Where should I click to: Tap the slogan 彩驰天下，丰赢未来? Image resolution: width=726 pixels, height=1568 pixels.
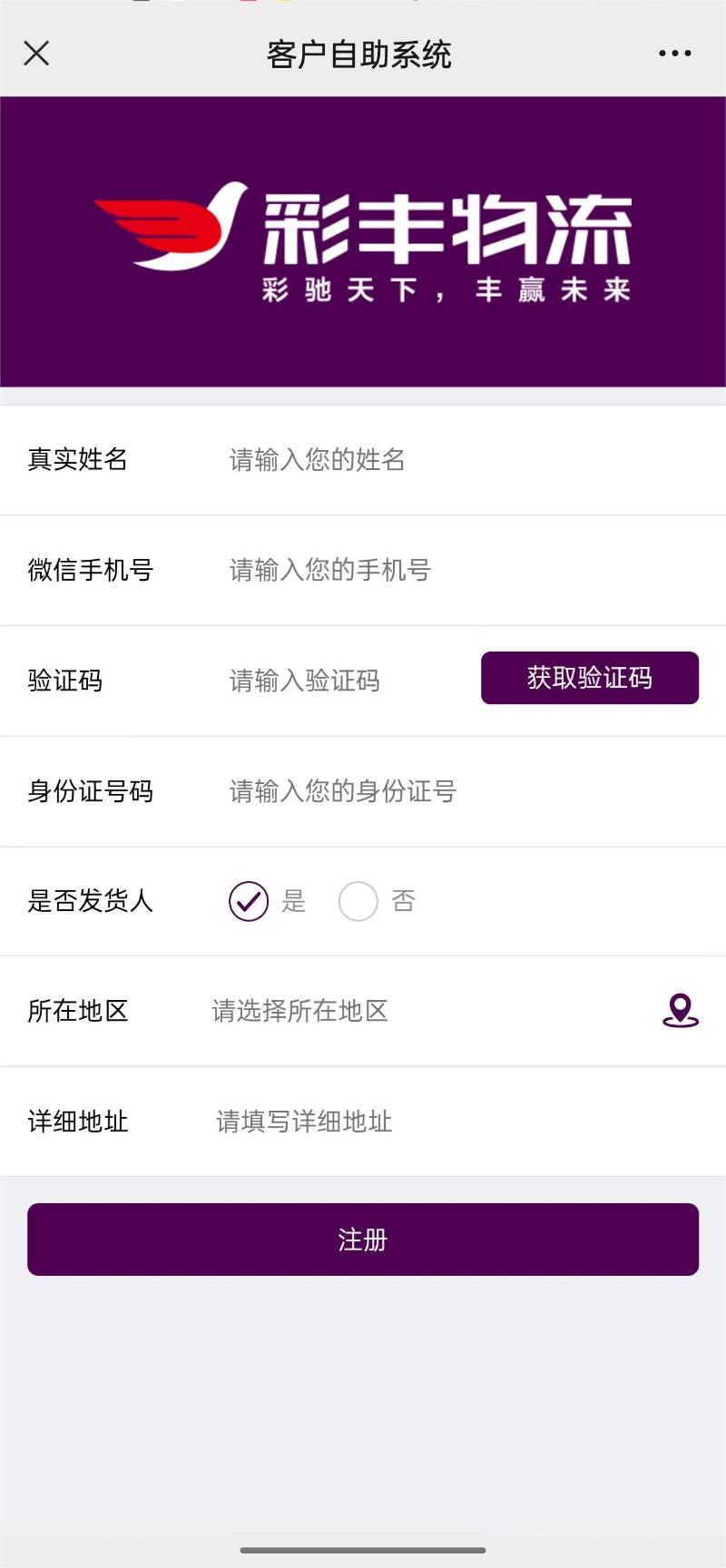click(x=445, y=292)
